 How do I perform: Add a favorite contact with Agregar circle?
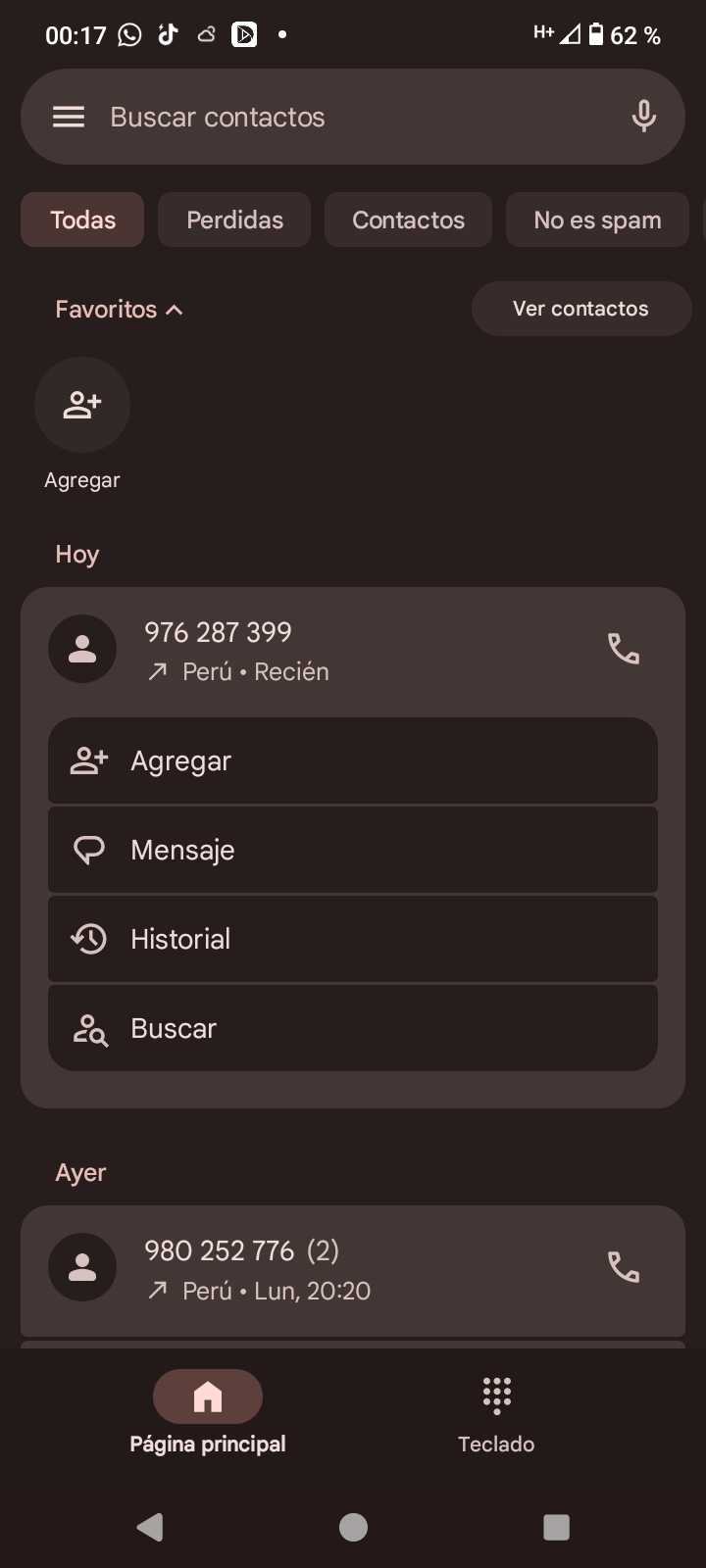(x=82, y=405)
